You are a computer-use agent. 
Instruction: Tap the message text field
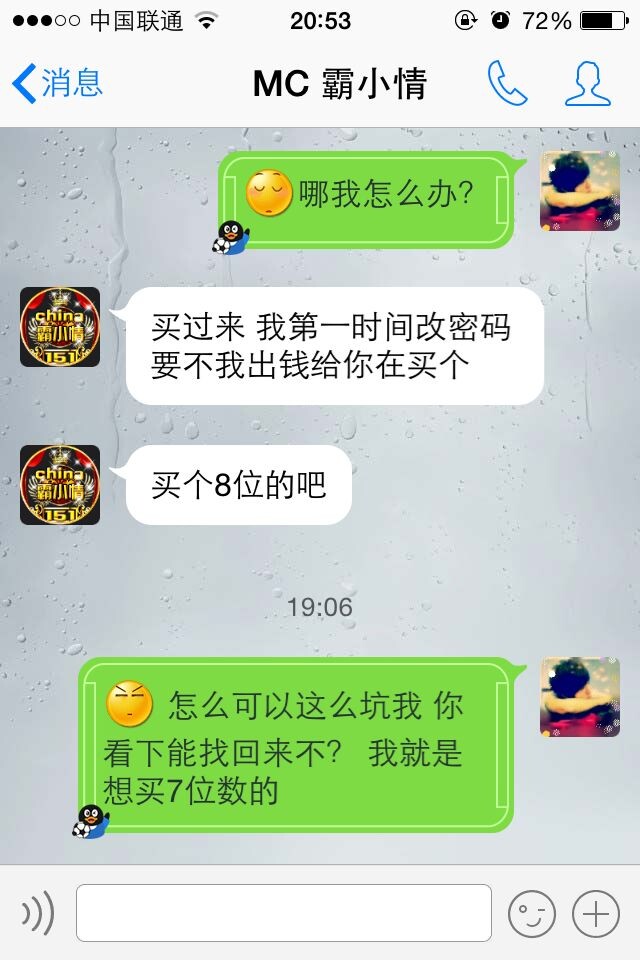point(284,912)
